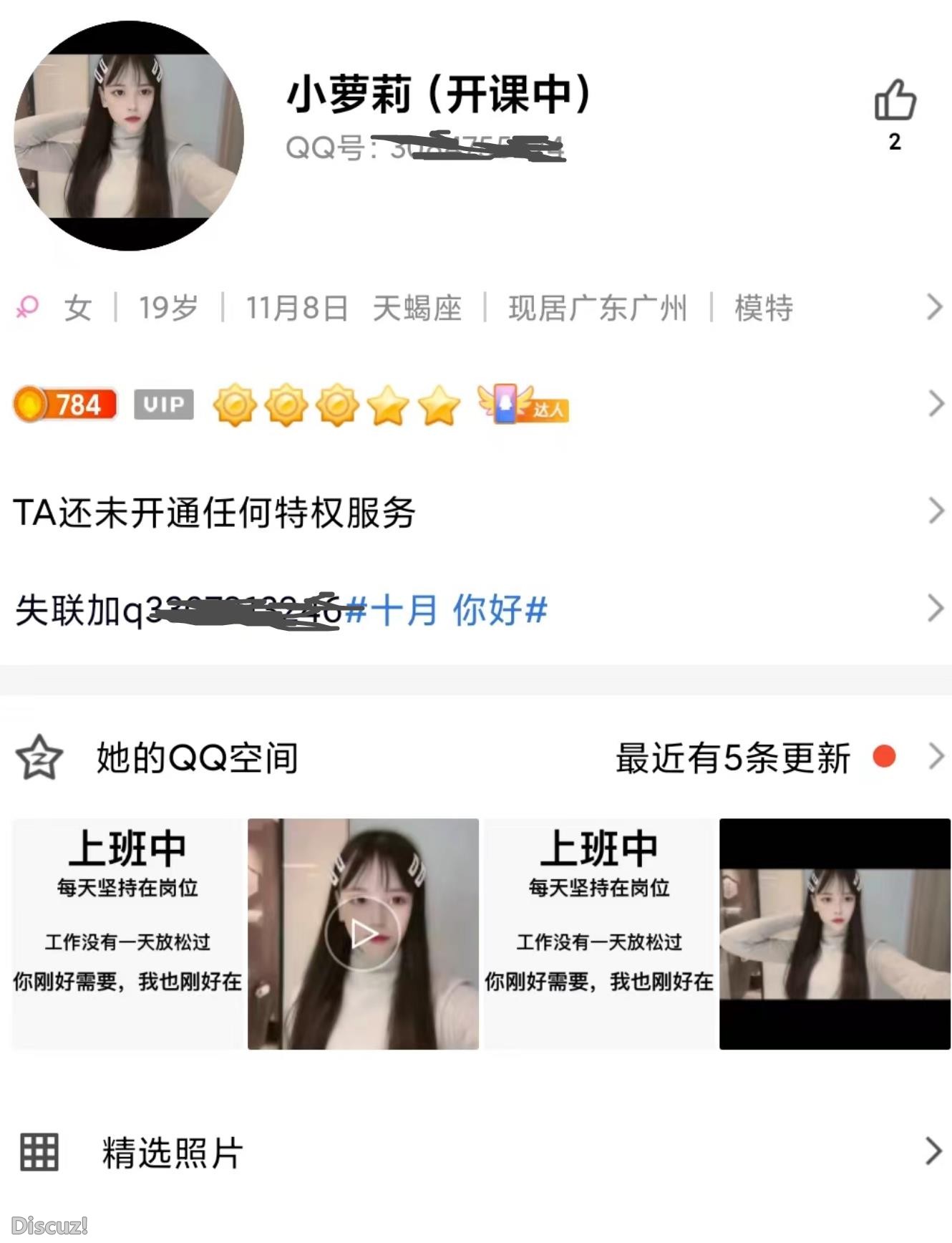Open the signature row with #十月 你好#

pyautogui.click(x=472, y=610)
